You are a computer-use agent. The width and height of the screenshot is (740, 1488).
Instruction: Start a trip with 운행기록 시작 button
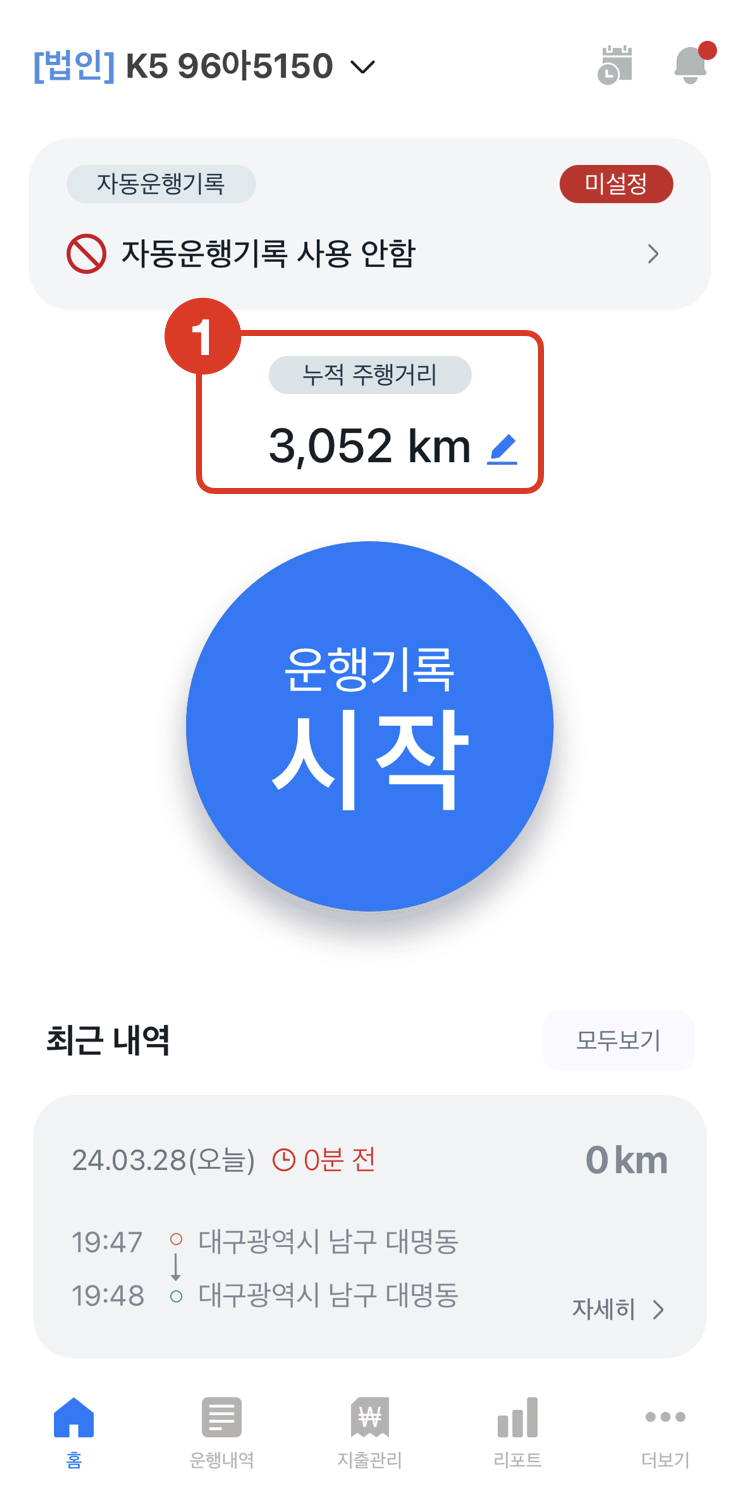[x=370, y=727]
